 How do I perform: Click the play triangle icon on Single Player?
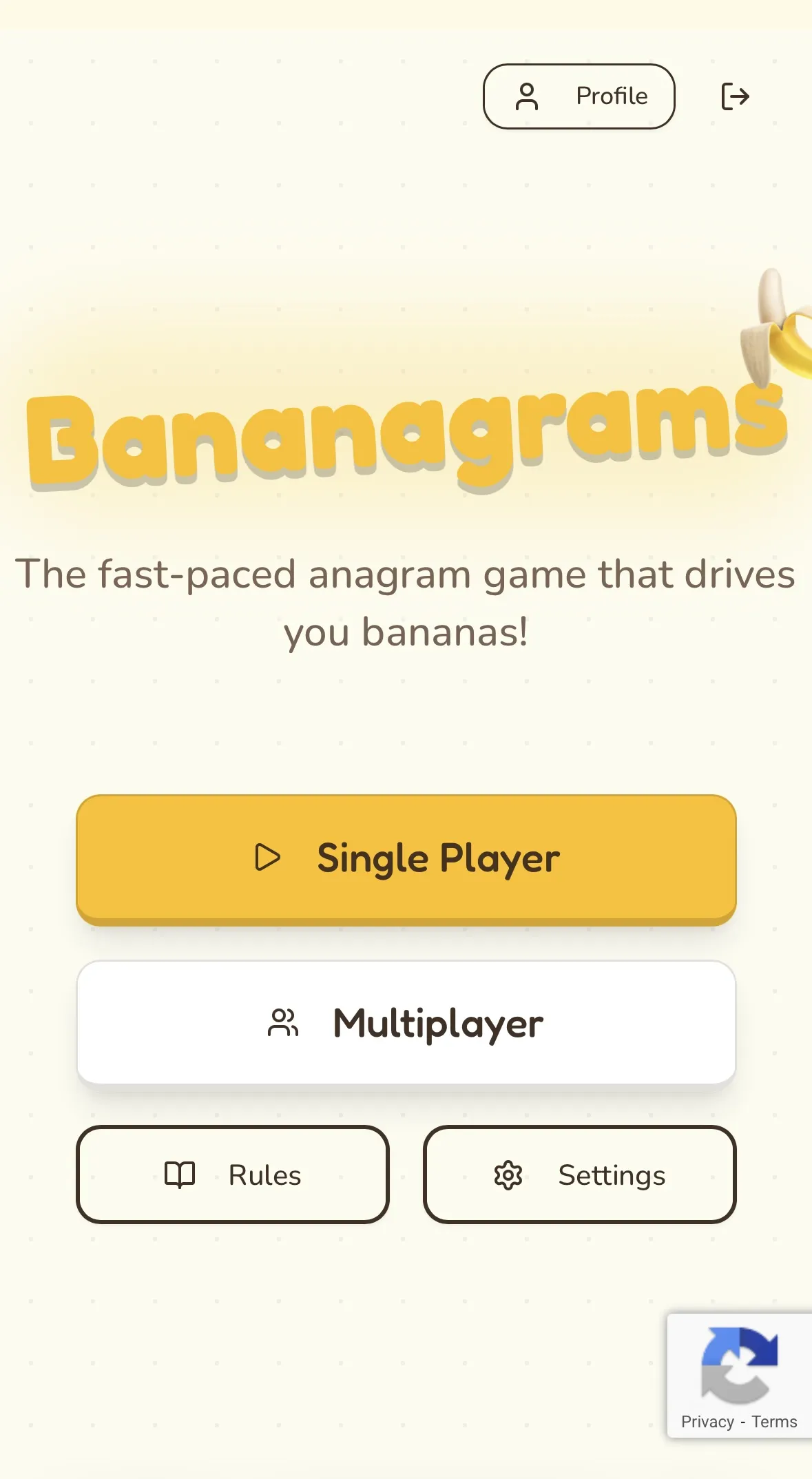(269, 858)
